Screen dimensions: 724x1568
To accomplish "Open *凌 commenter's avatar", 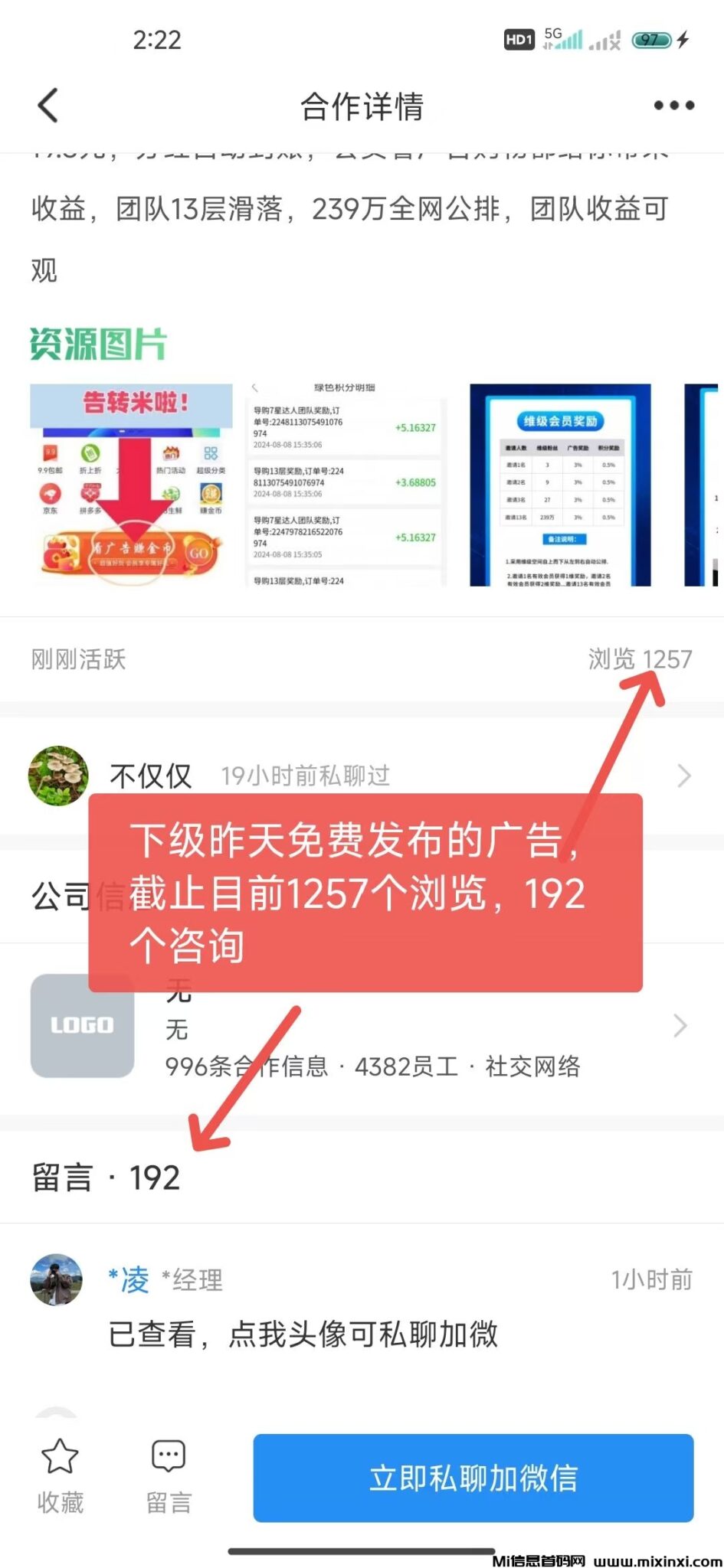I will tap(56, 1279).
